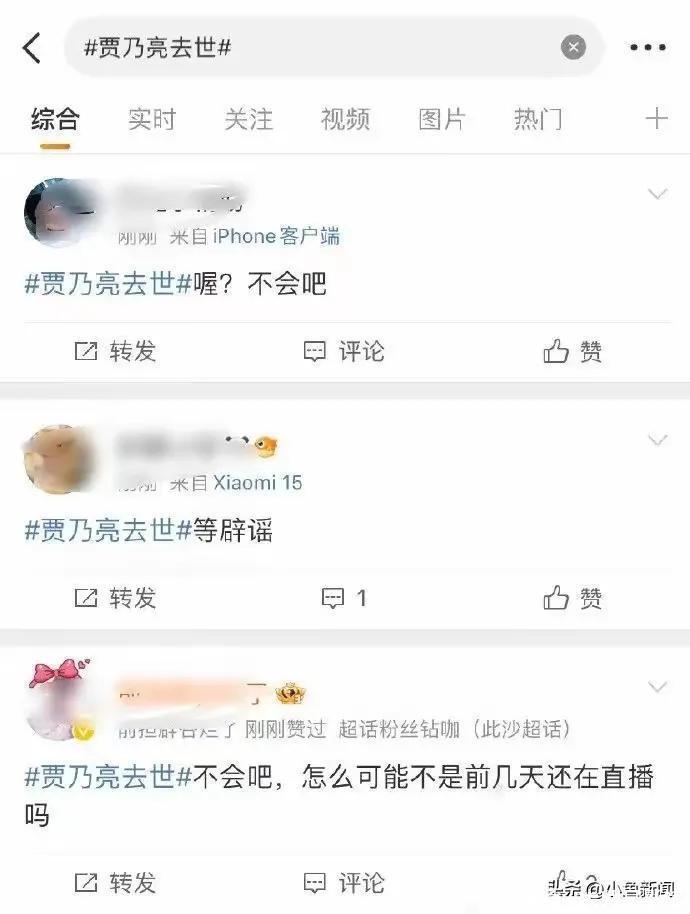Screen dimensions: 690x914
Task: Expand options chevron on iPhone客户端 post
Action: point(657,194)
